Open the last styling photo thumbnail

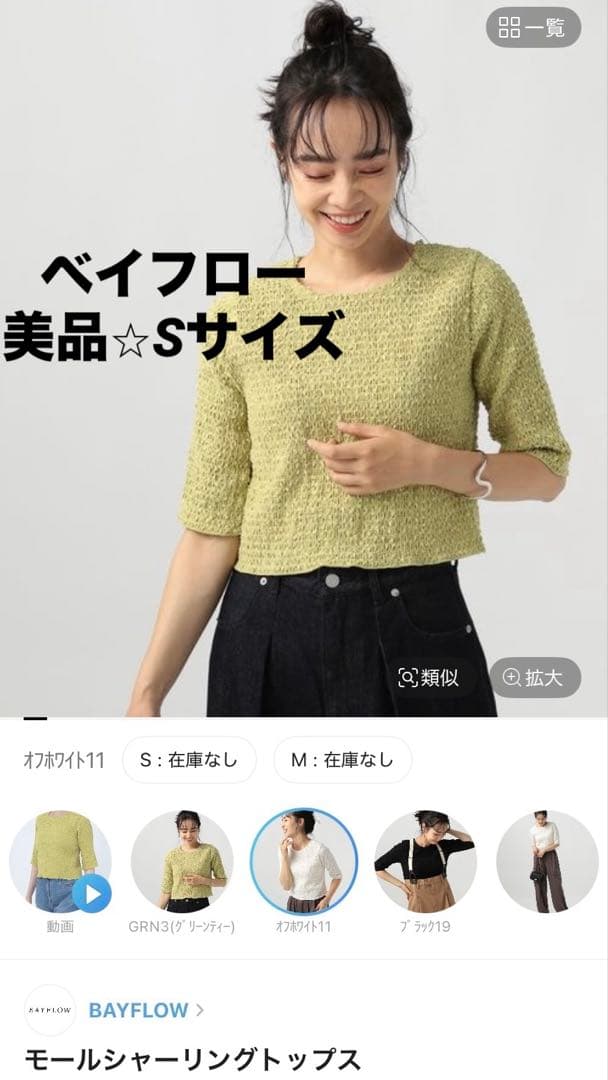click(547, 862)
